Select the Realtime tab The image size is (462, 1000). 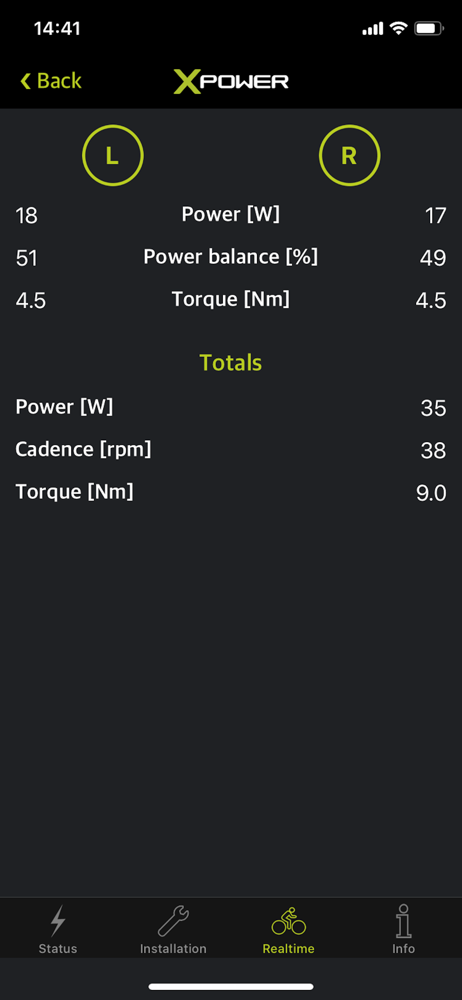click(288, 929)
